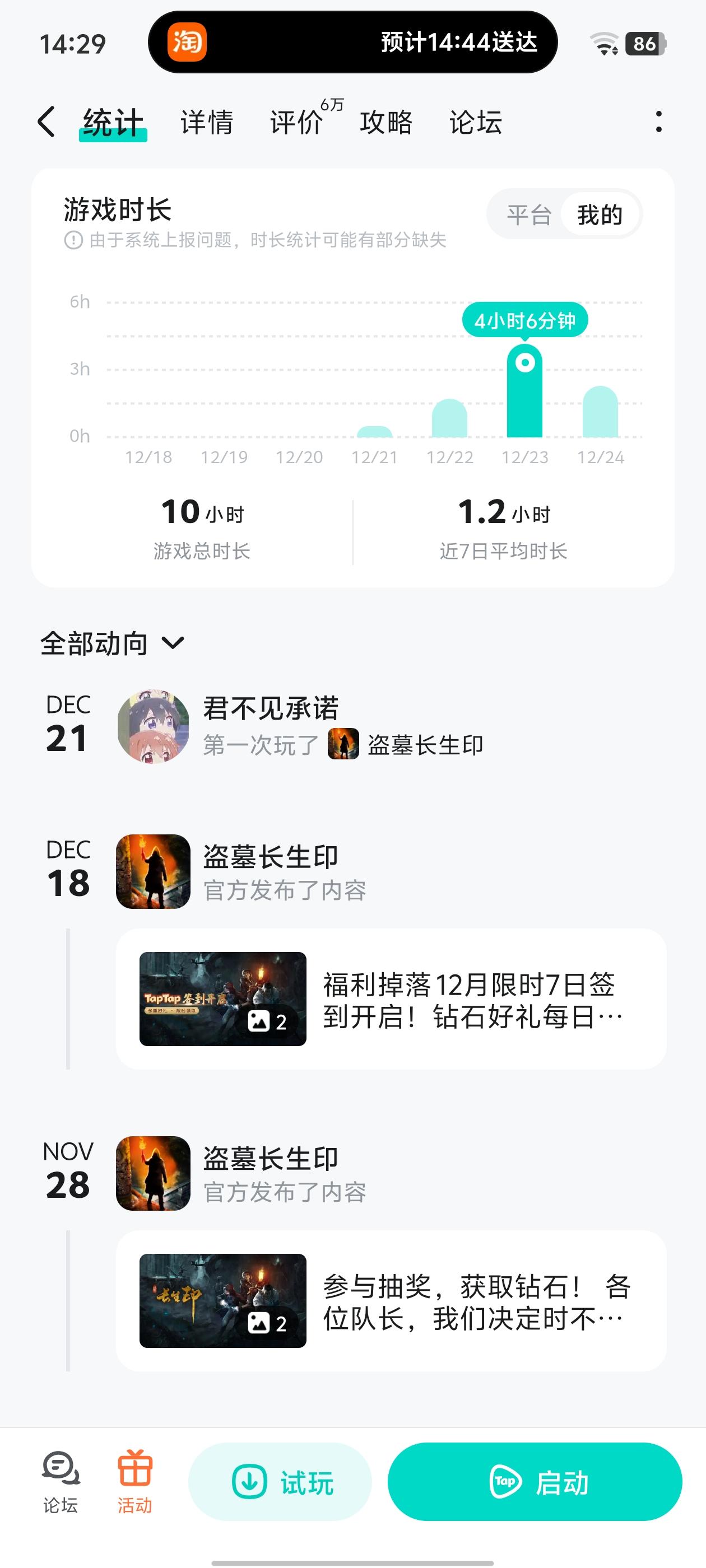Tap the Taobao delivery status pill

pos(352,43)
